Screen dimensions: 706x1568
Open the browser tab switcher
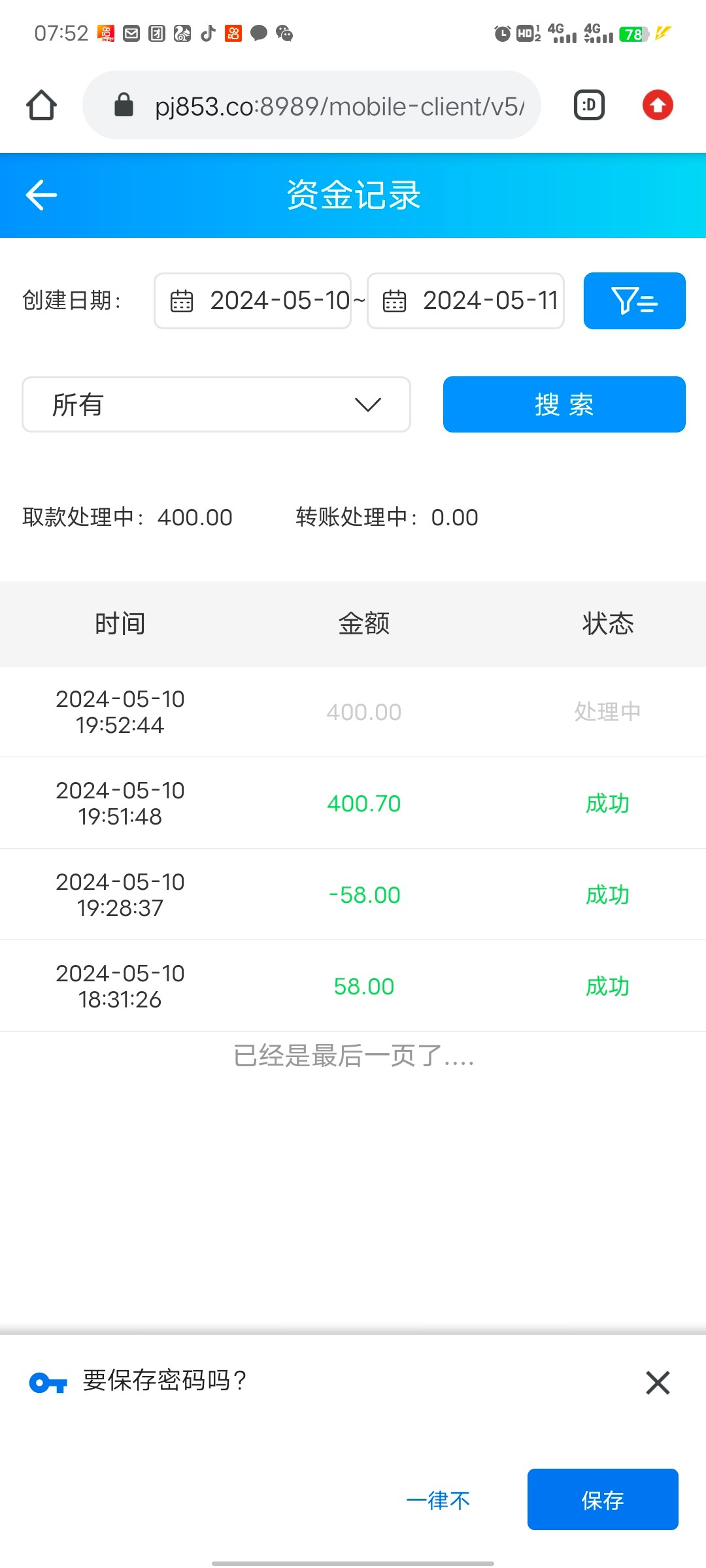point(589,105)
